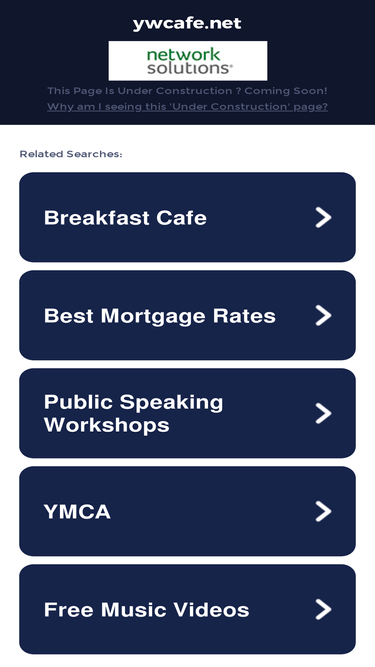Viewport: 375px width, 667px height.
Task: Open the Free Music Videos search
Action: pos(188,609)
